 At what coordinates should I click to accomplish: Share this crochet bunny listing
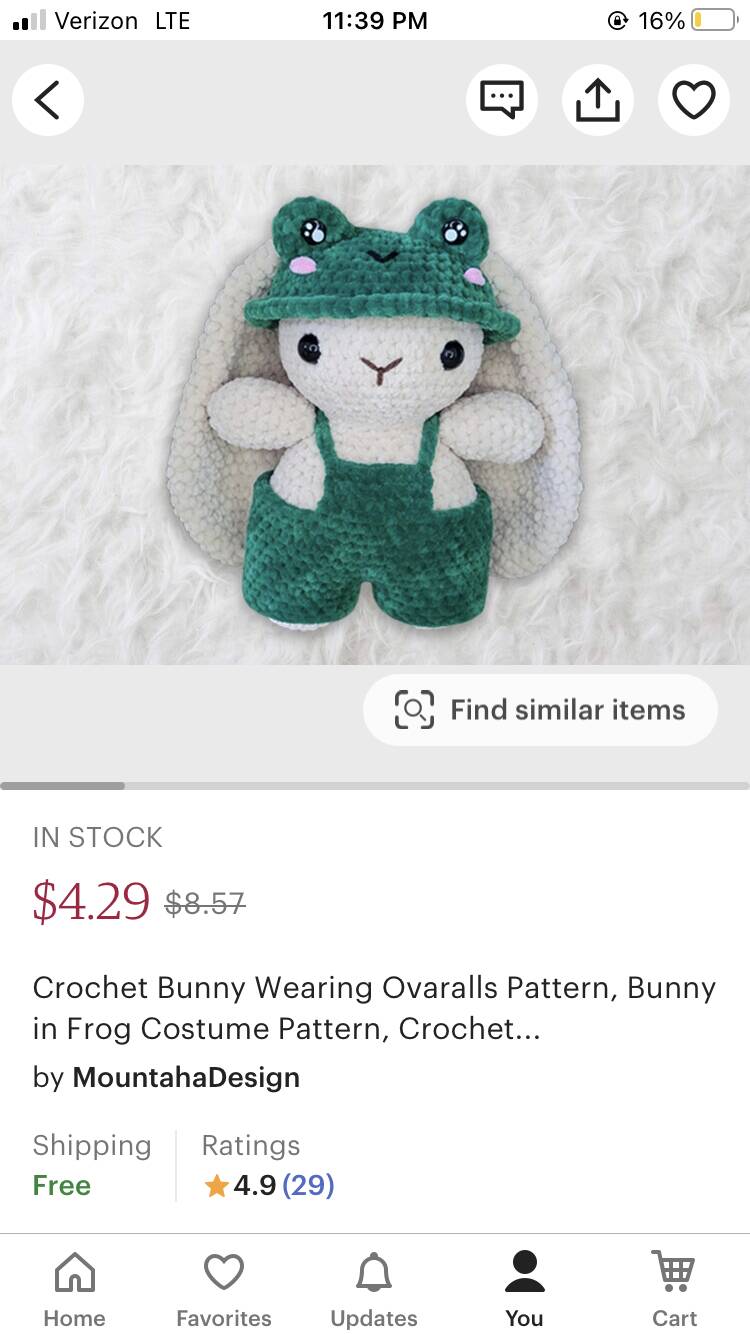pyautogui.click(x=598, y=99)
